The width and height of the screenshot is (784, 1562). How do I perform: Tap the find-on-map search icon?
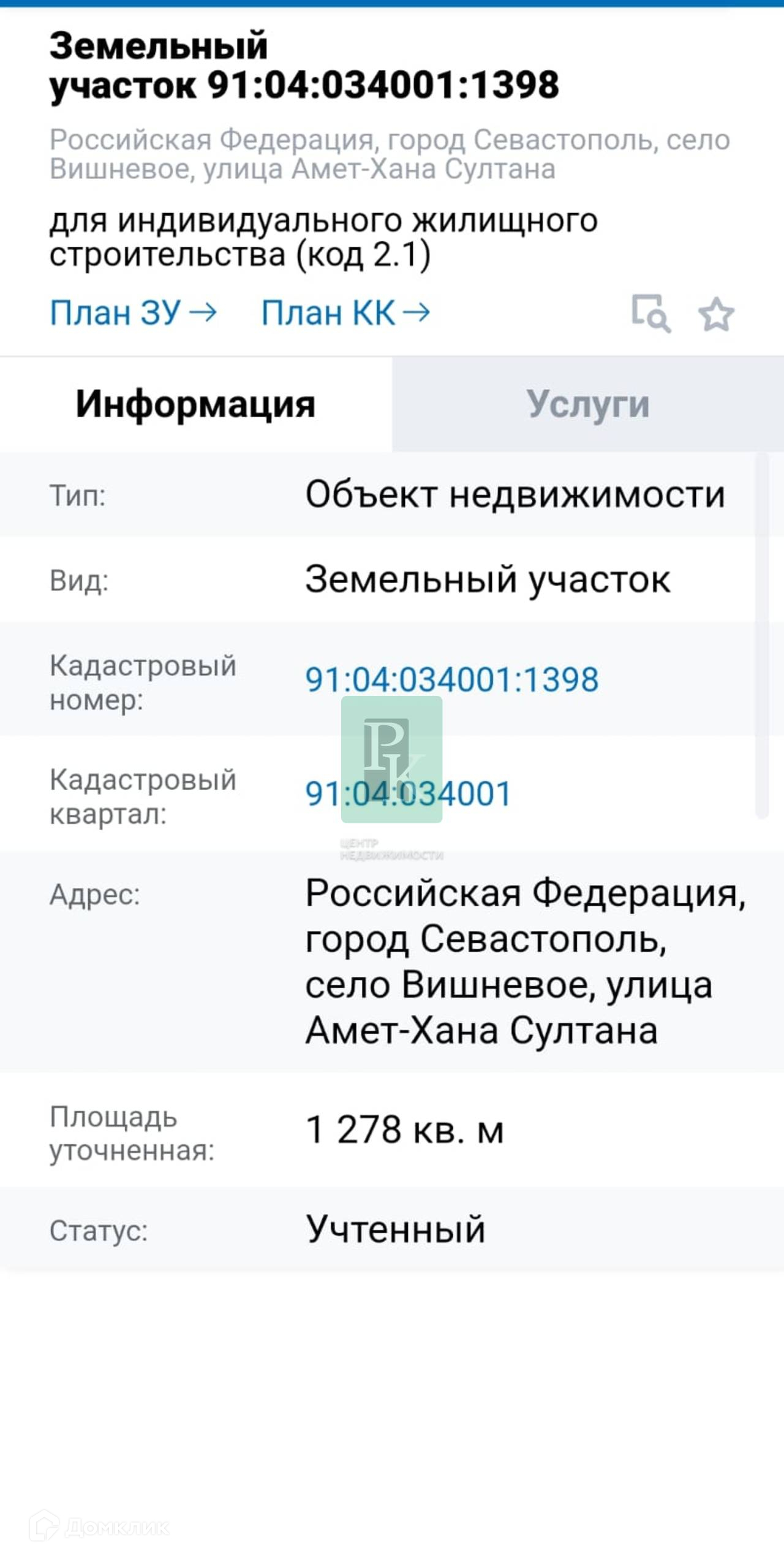651,314
